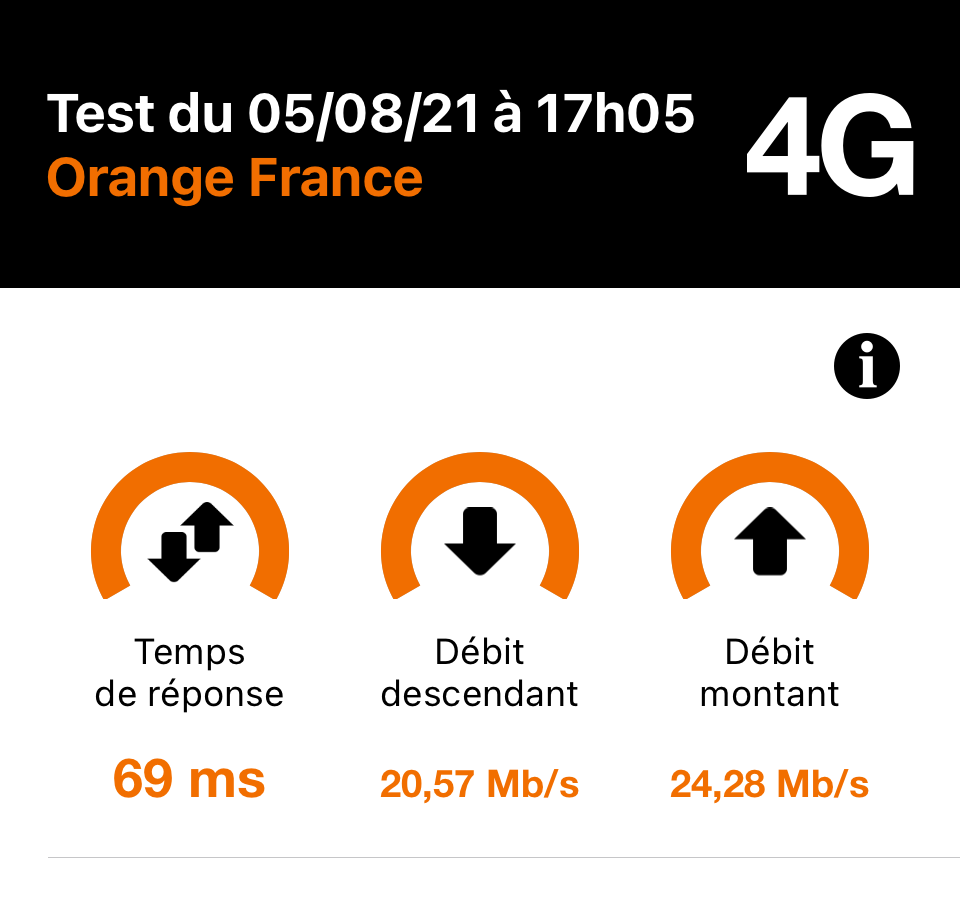
Task: Open the info icon for test details
Action: [866, 367]
